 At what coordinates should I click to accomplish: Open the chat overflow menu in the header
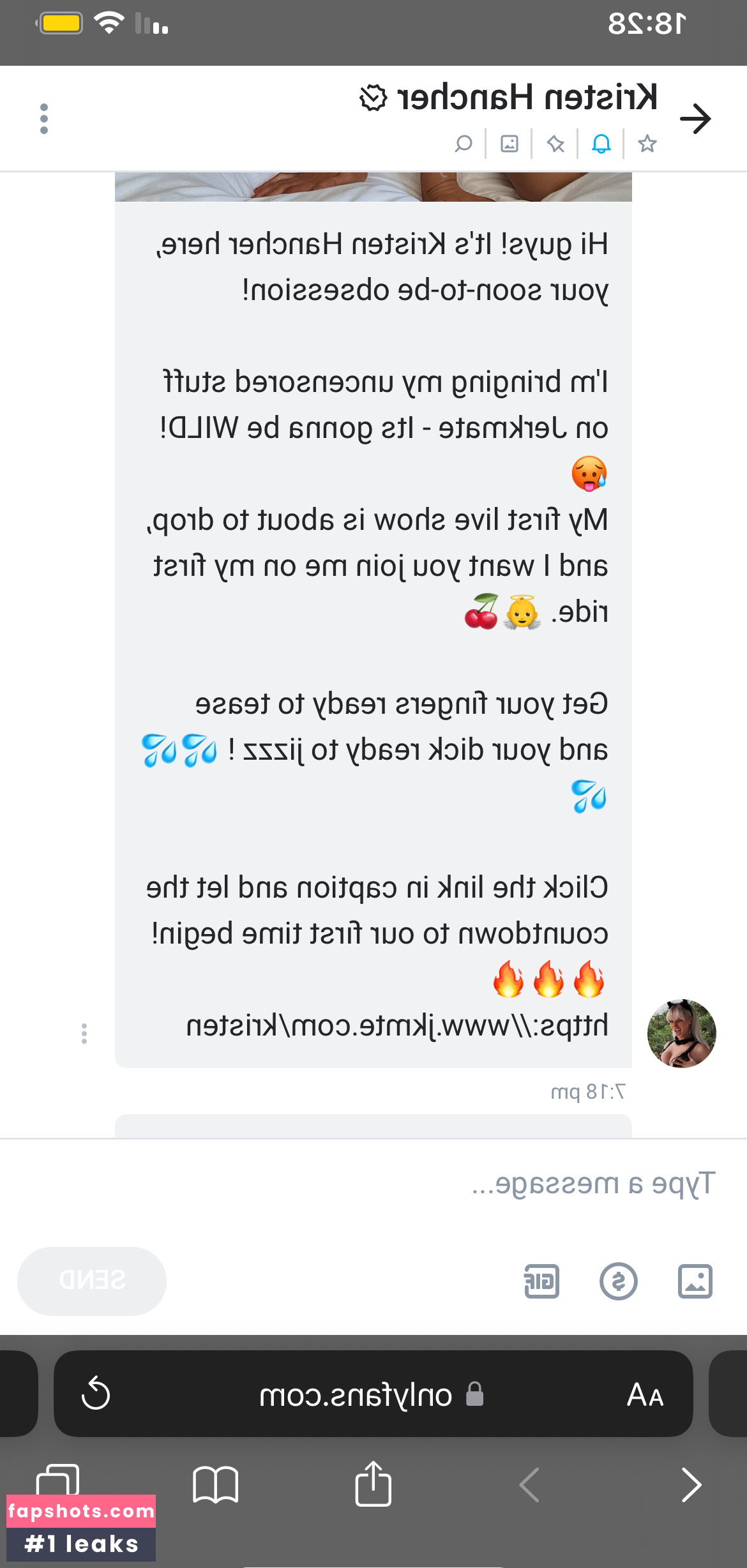44,119
